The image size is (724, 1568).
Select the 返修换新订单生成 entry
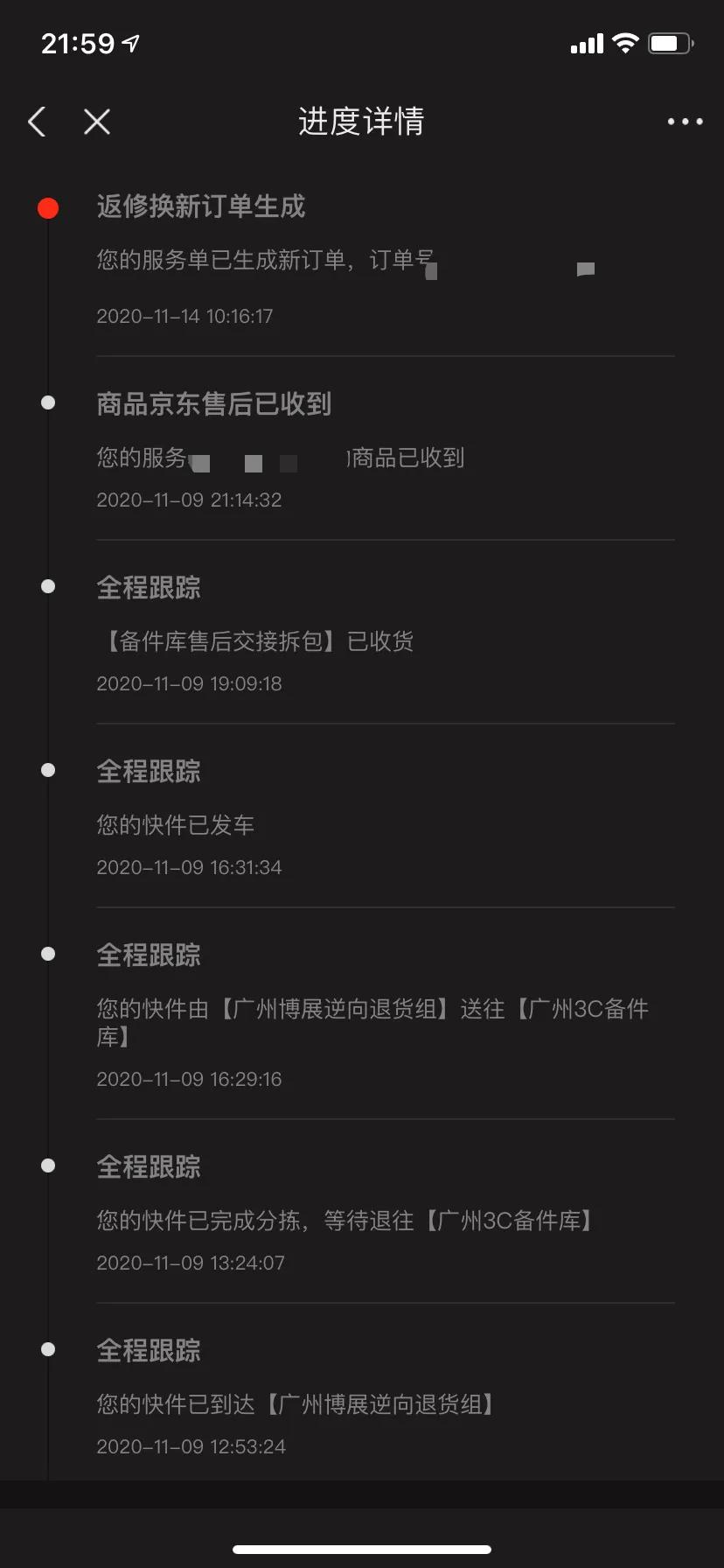click(200, 207)
